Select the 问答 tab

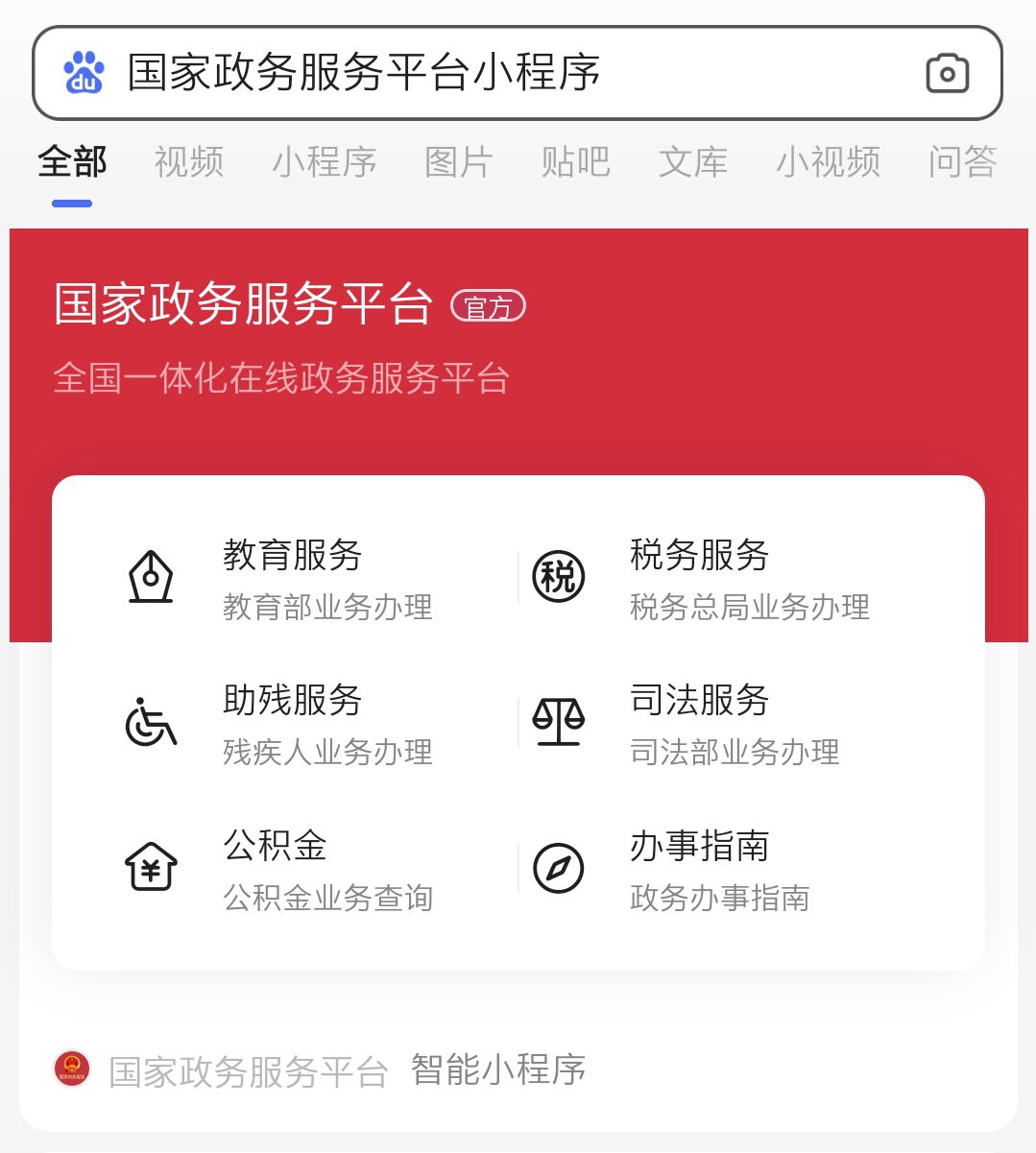(963, 162)
